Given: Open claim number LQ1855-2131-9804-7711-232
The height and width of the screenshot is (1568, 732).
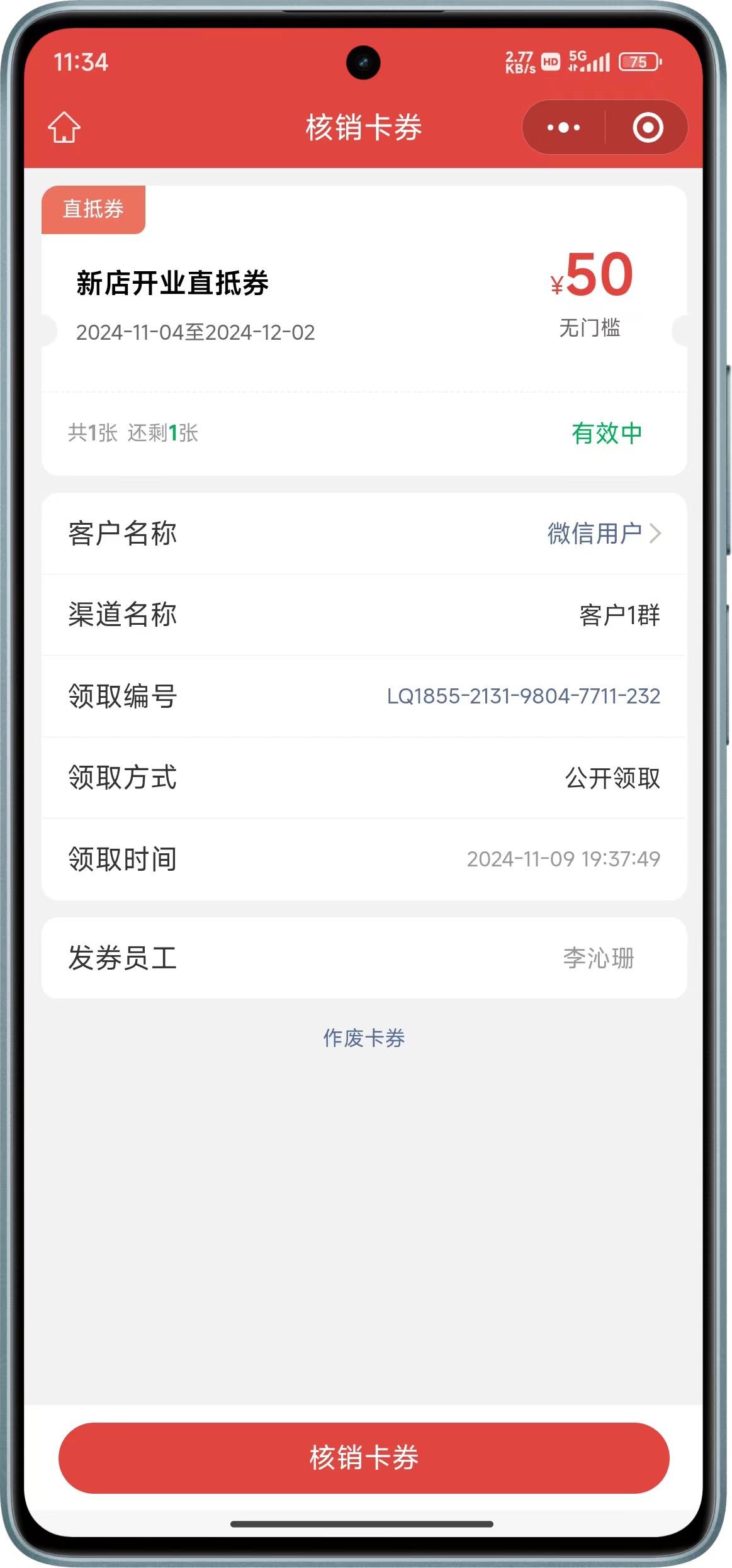Looking at the screenshot, I should click(523, 696).
